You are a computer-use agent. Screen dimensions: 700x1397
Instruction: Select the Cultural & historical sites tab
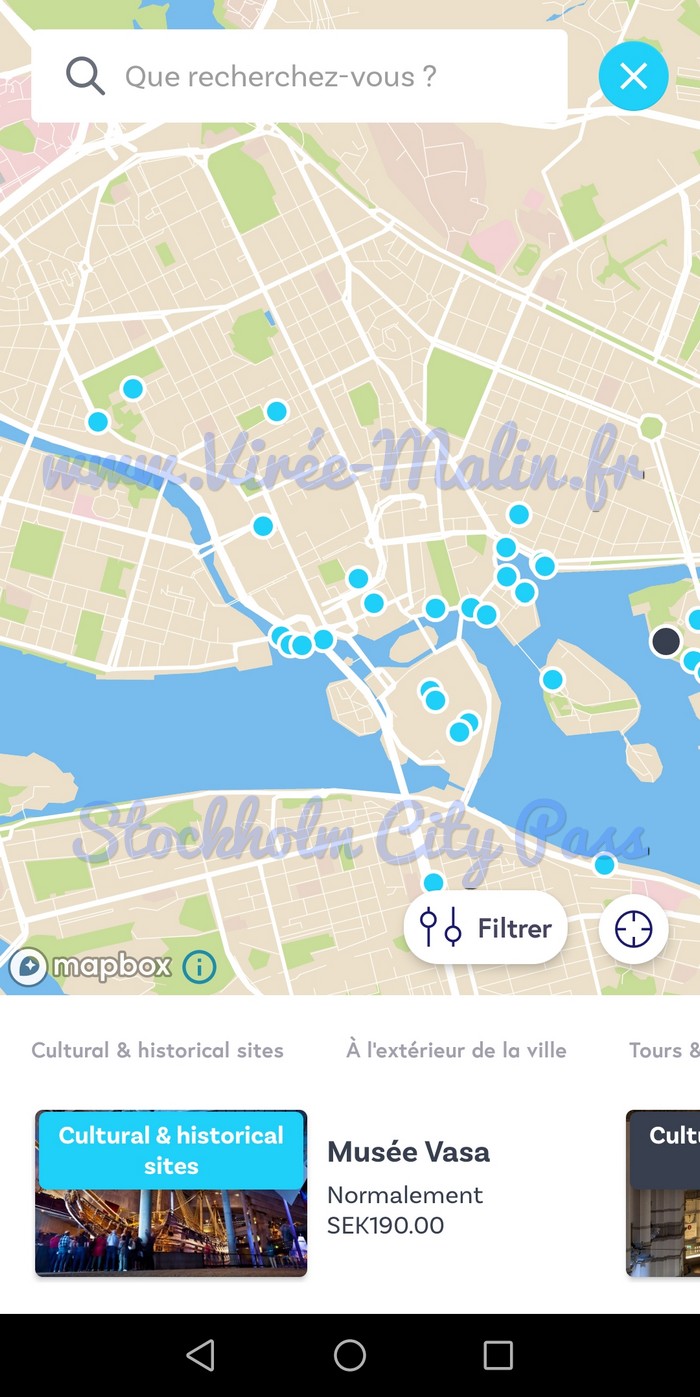pyautogui.click(x=157, y=1050)
